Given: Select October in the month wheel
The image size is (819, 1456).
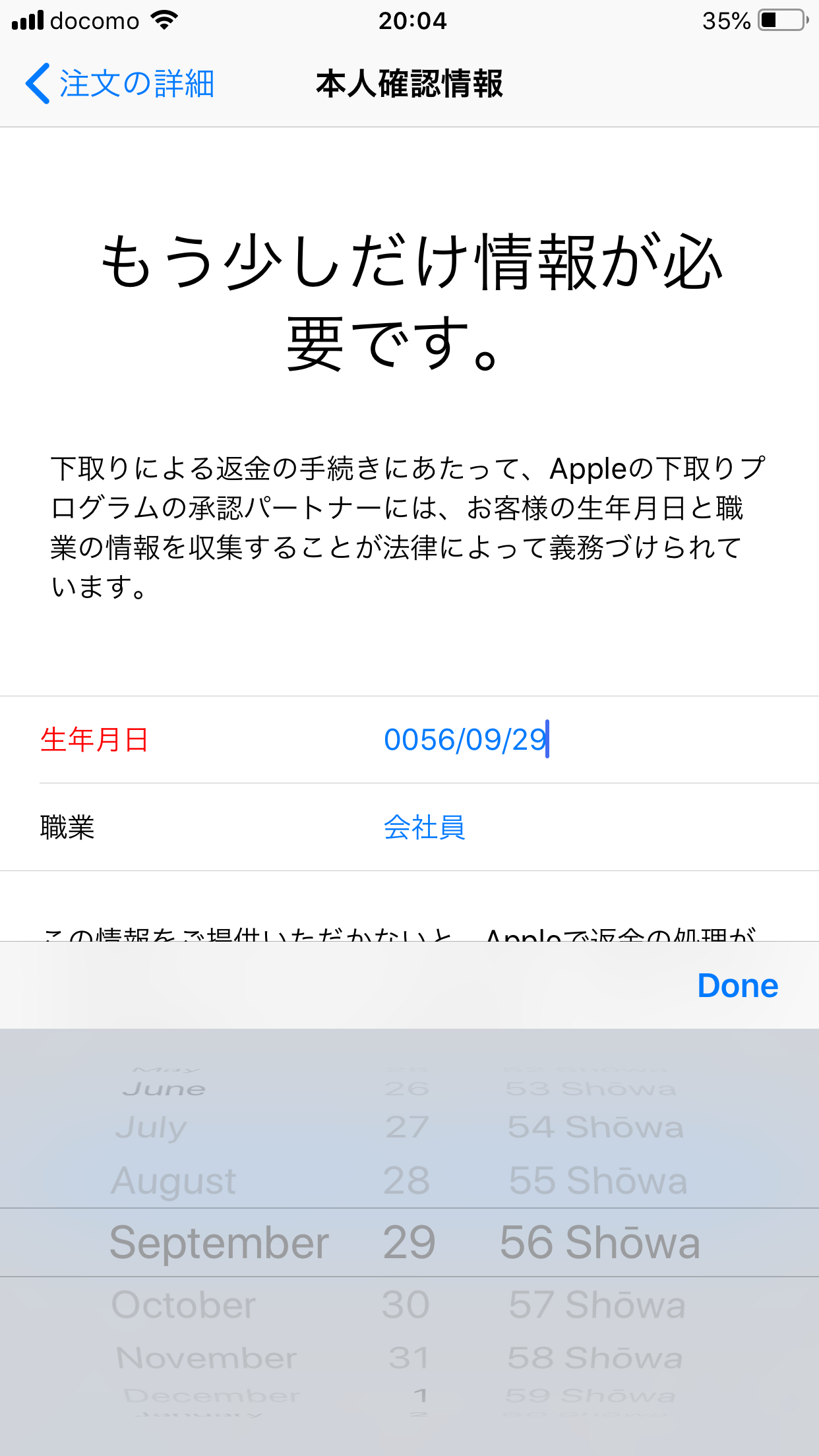Looking at the screenshot, I should coord(183,1304).
